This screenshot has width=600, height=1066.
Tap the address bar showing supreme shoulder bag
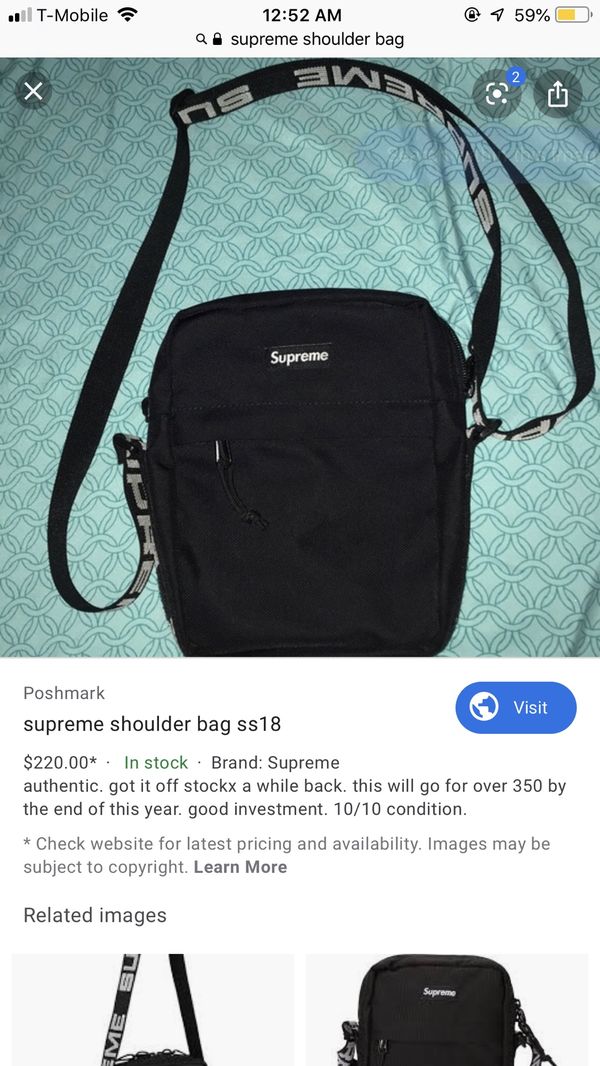(x=300, y=39)
